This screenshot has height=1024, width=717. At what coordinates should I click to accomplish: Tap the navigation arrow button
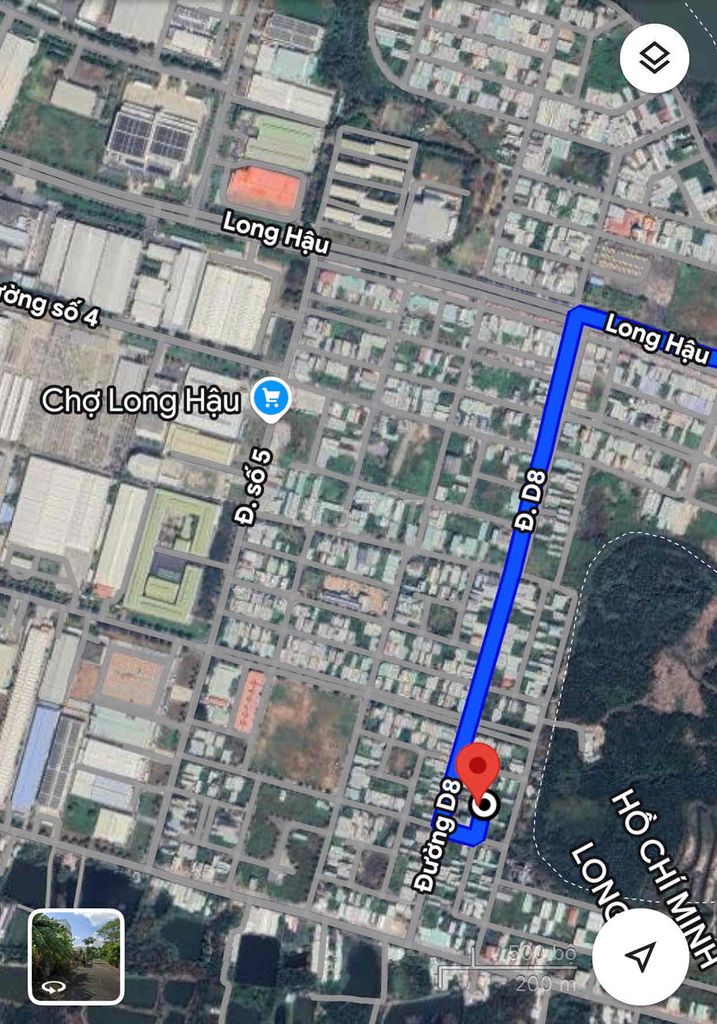(x=640, y=956)
